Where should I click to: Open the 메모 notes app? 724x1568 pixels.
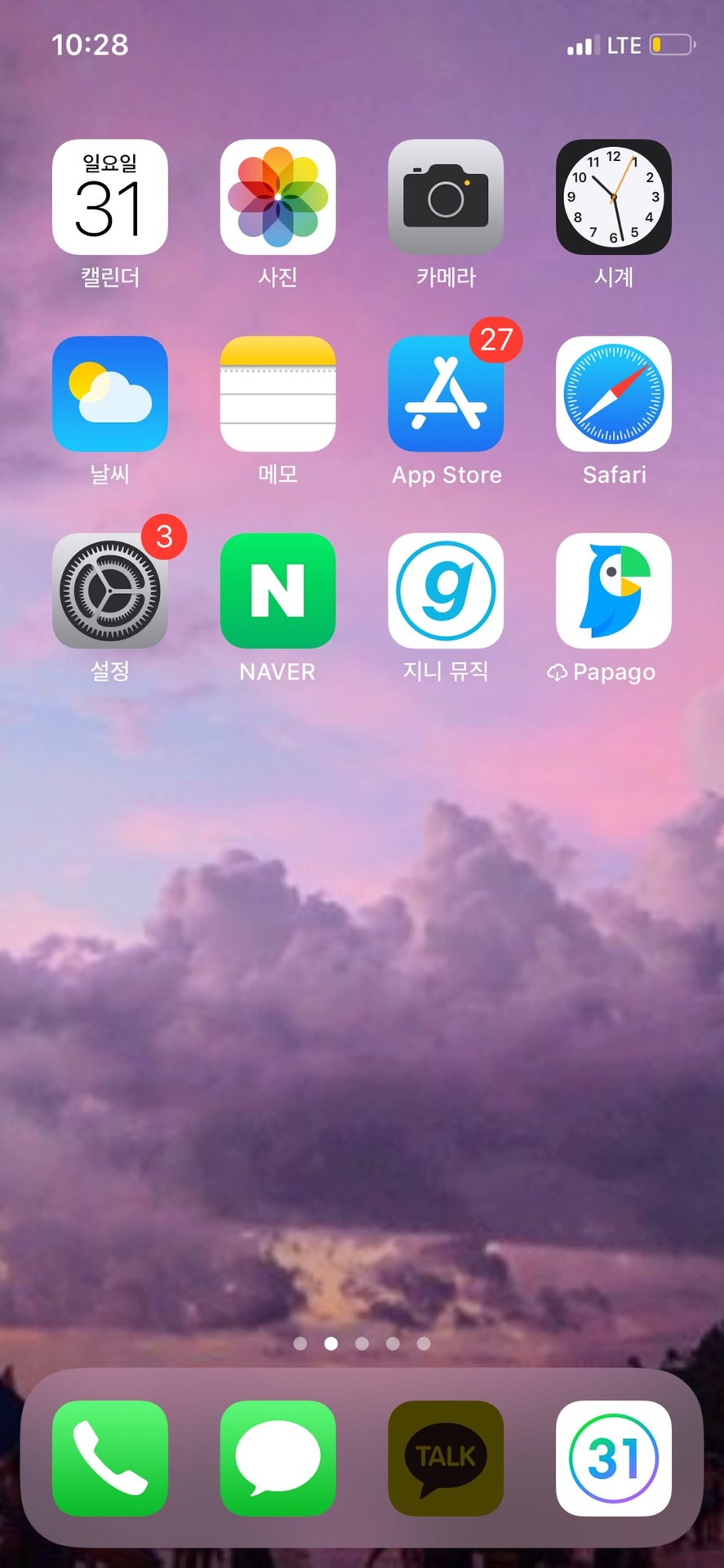(278, 394)
